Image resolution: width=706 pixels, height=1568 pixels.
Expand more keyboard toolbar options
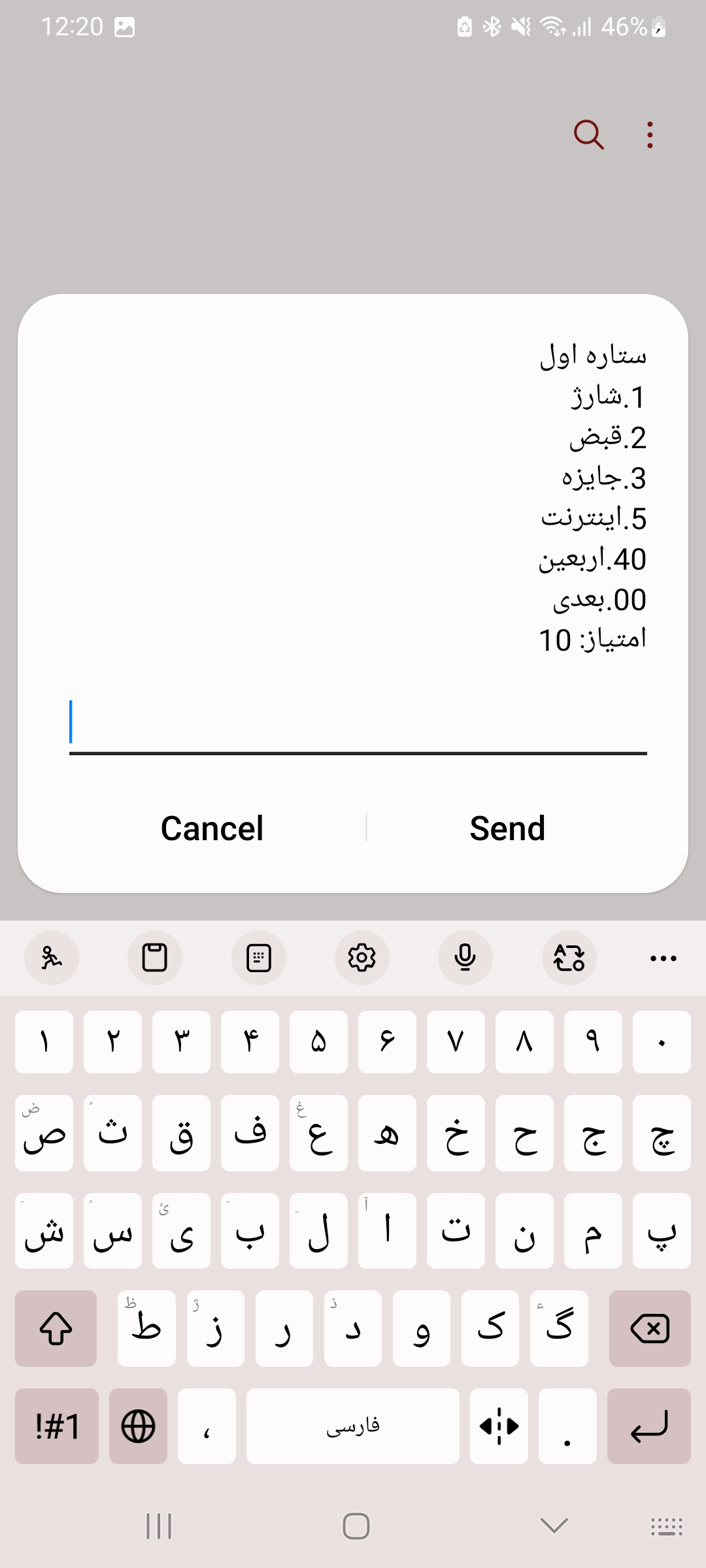coord(663,958)
